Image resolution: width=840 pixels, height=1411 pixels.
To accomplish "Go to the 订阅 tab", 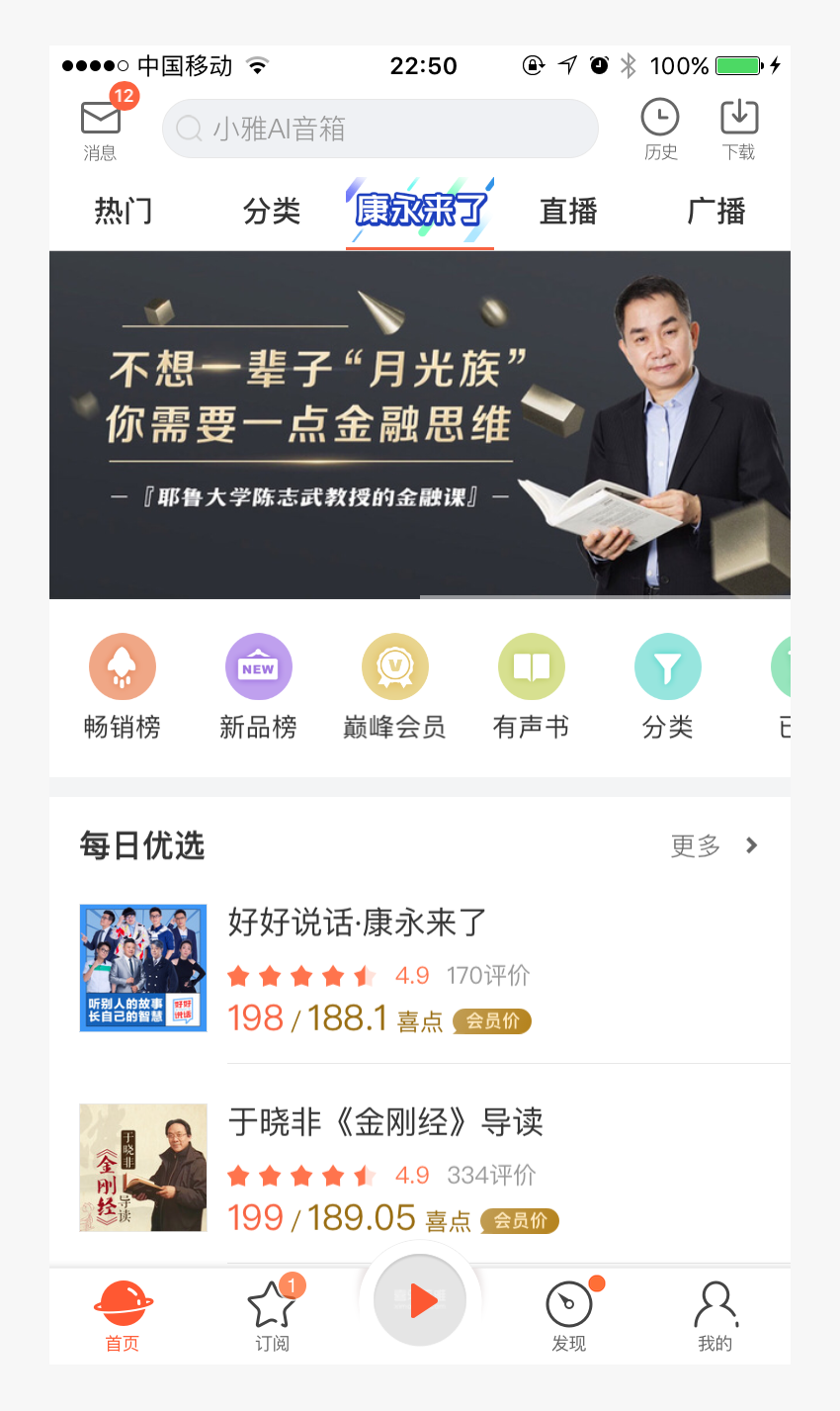I will click(272, 1315).
